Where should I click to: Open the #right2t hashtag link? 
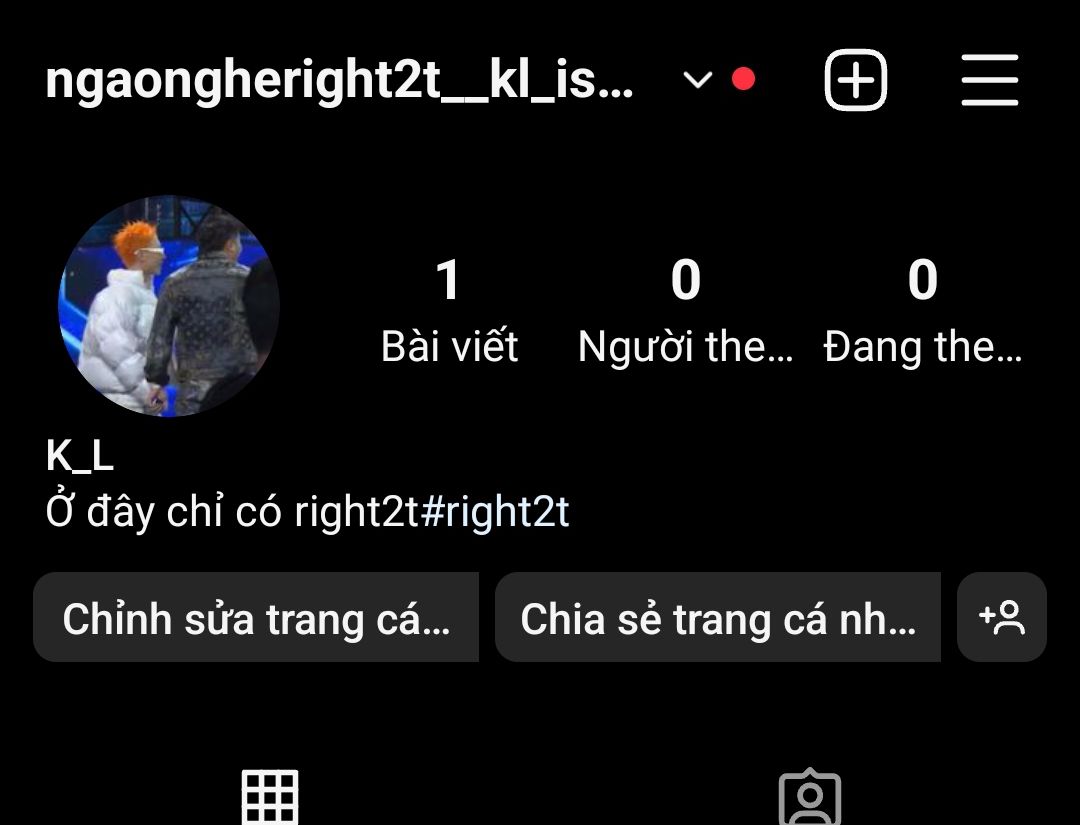tap(495, 512)
